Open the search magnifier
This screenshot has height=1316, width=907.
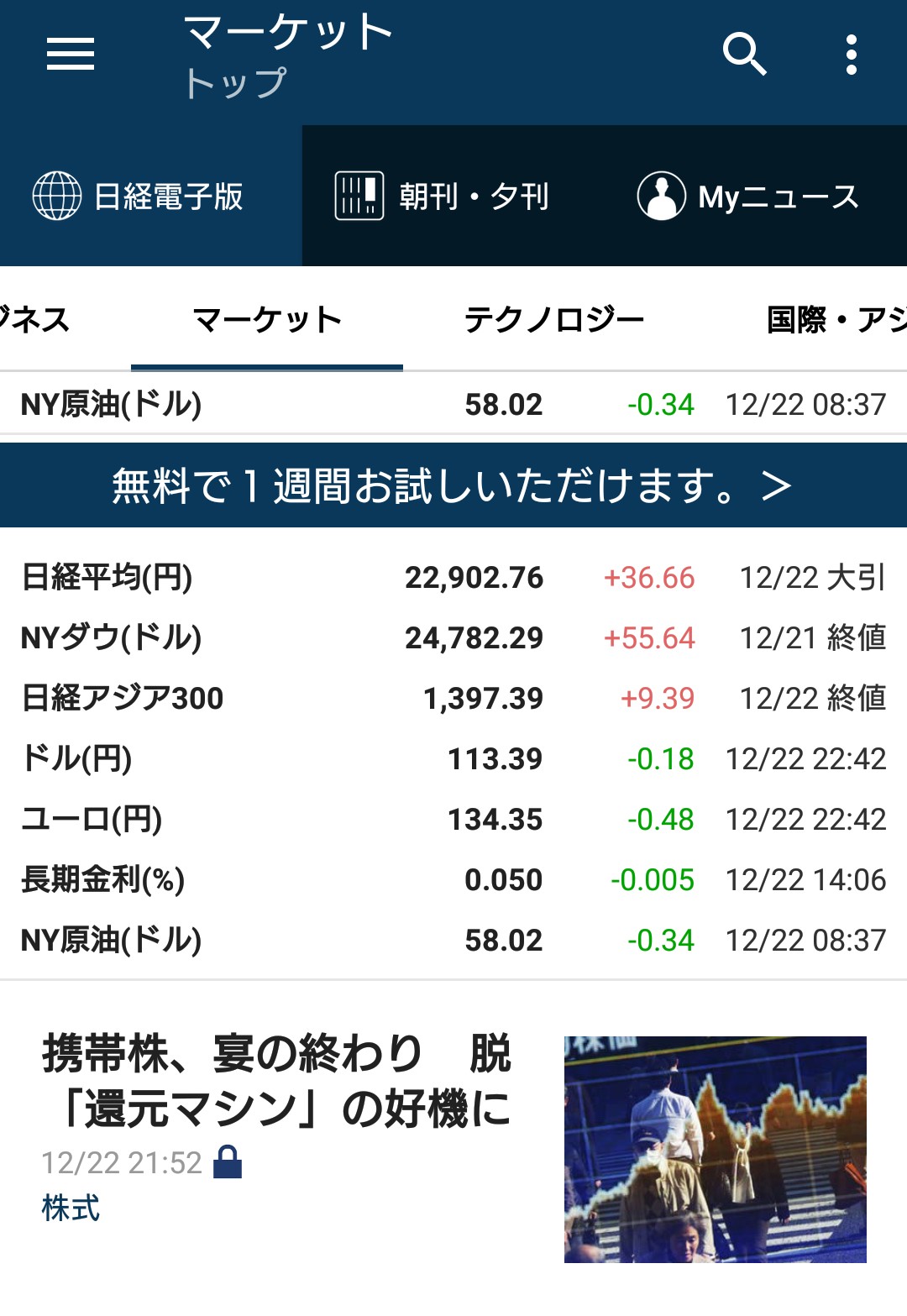pos(745,55)
